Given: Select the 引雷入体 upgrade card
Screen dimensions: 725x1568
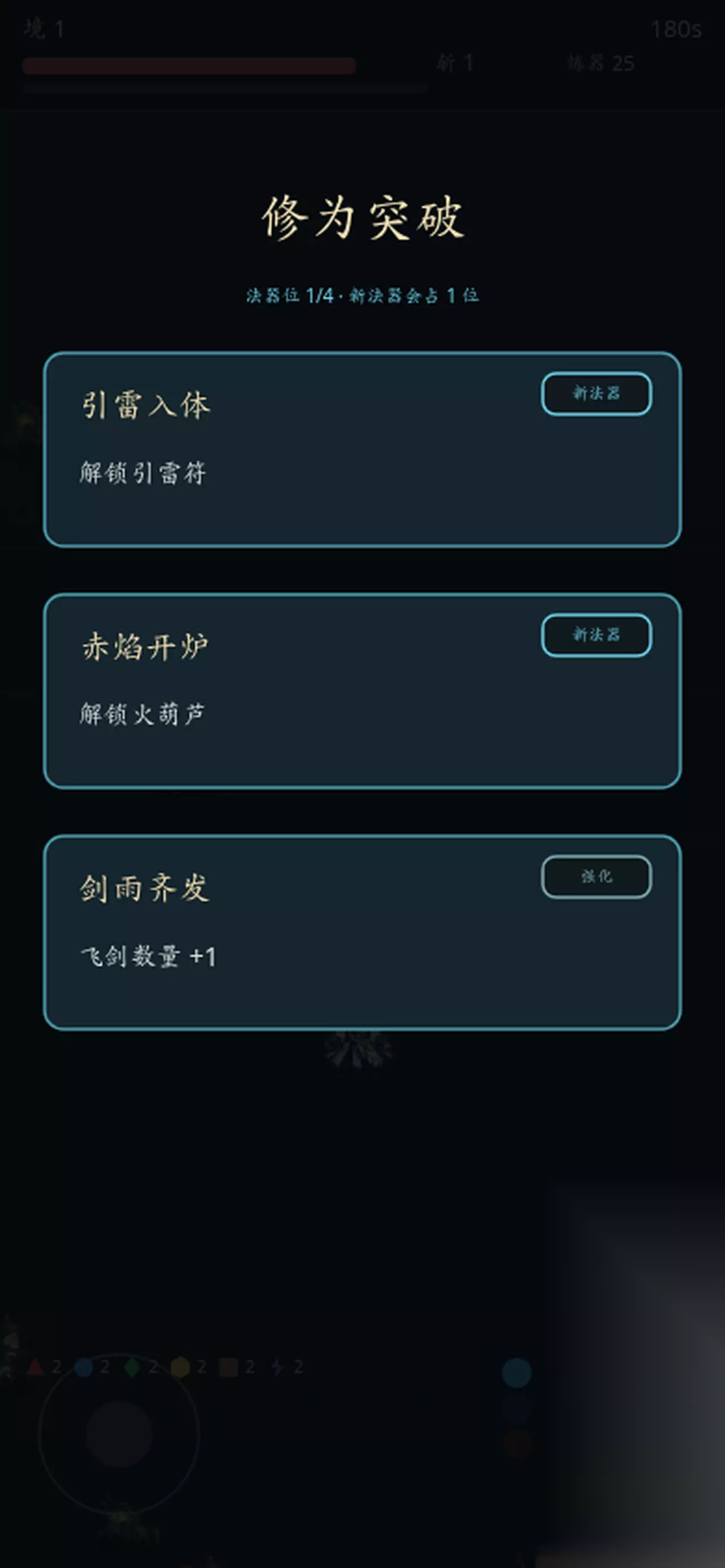Looking at the screenshot, I should [362, 449].
